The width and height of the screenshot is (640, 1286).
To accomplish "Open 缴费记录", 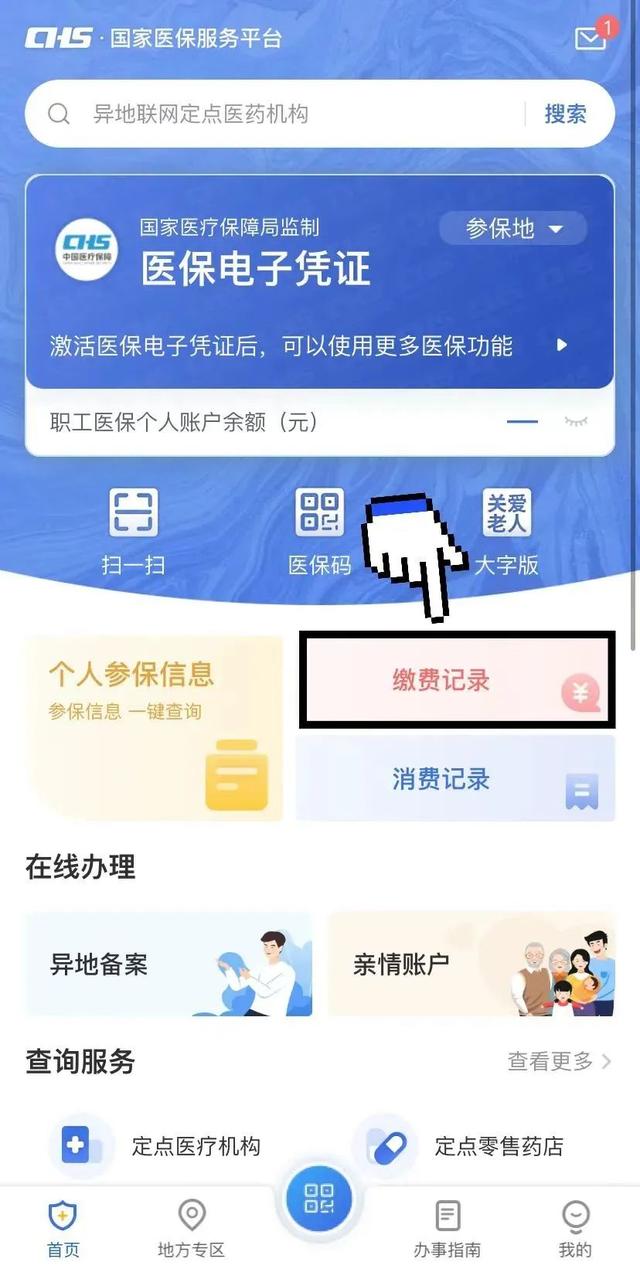I will pos(455,681).
